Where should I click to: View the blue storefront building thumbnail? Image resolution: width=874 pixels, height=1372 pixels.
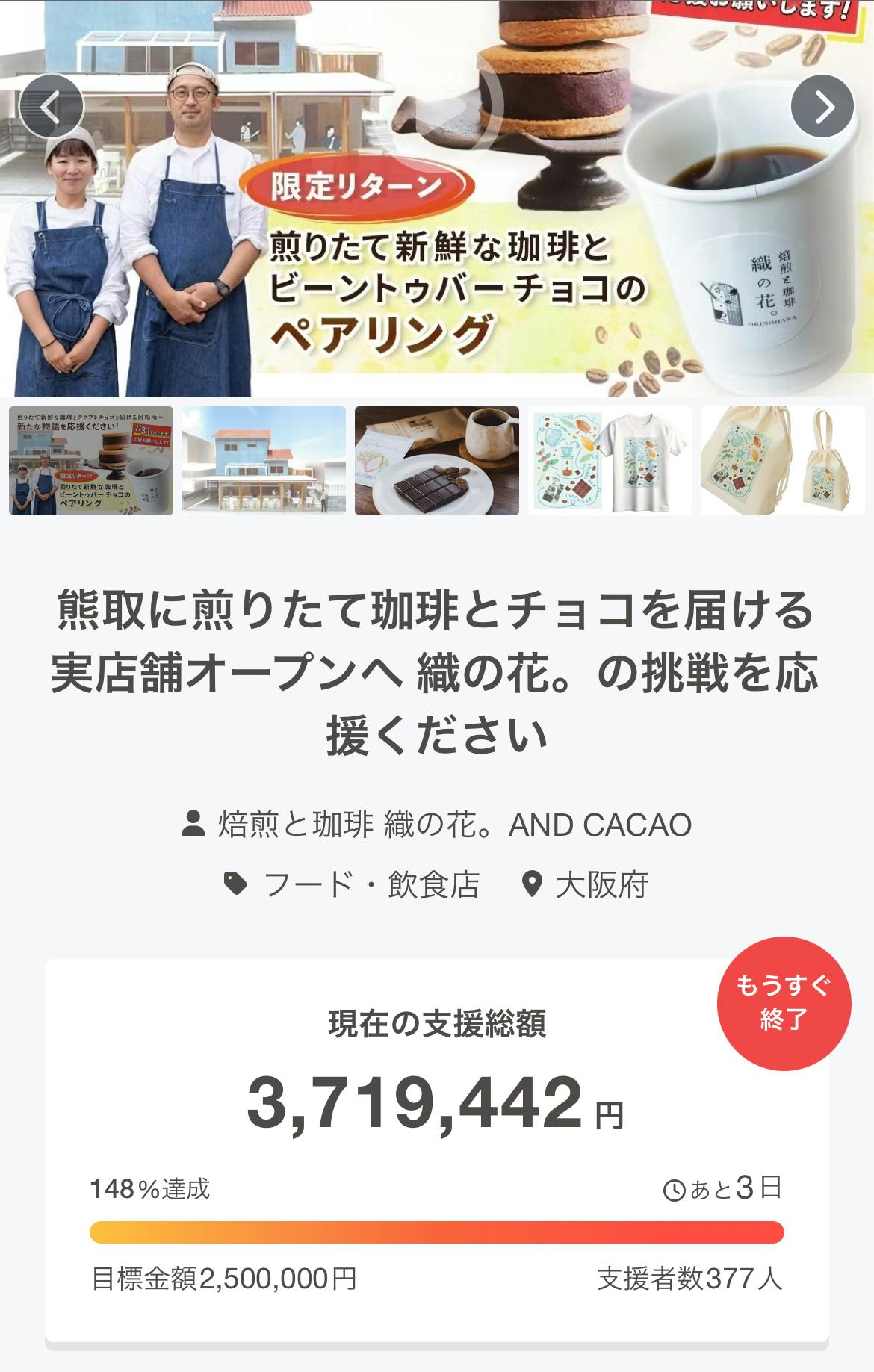[264, 461]
